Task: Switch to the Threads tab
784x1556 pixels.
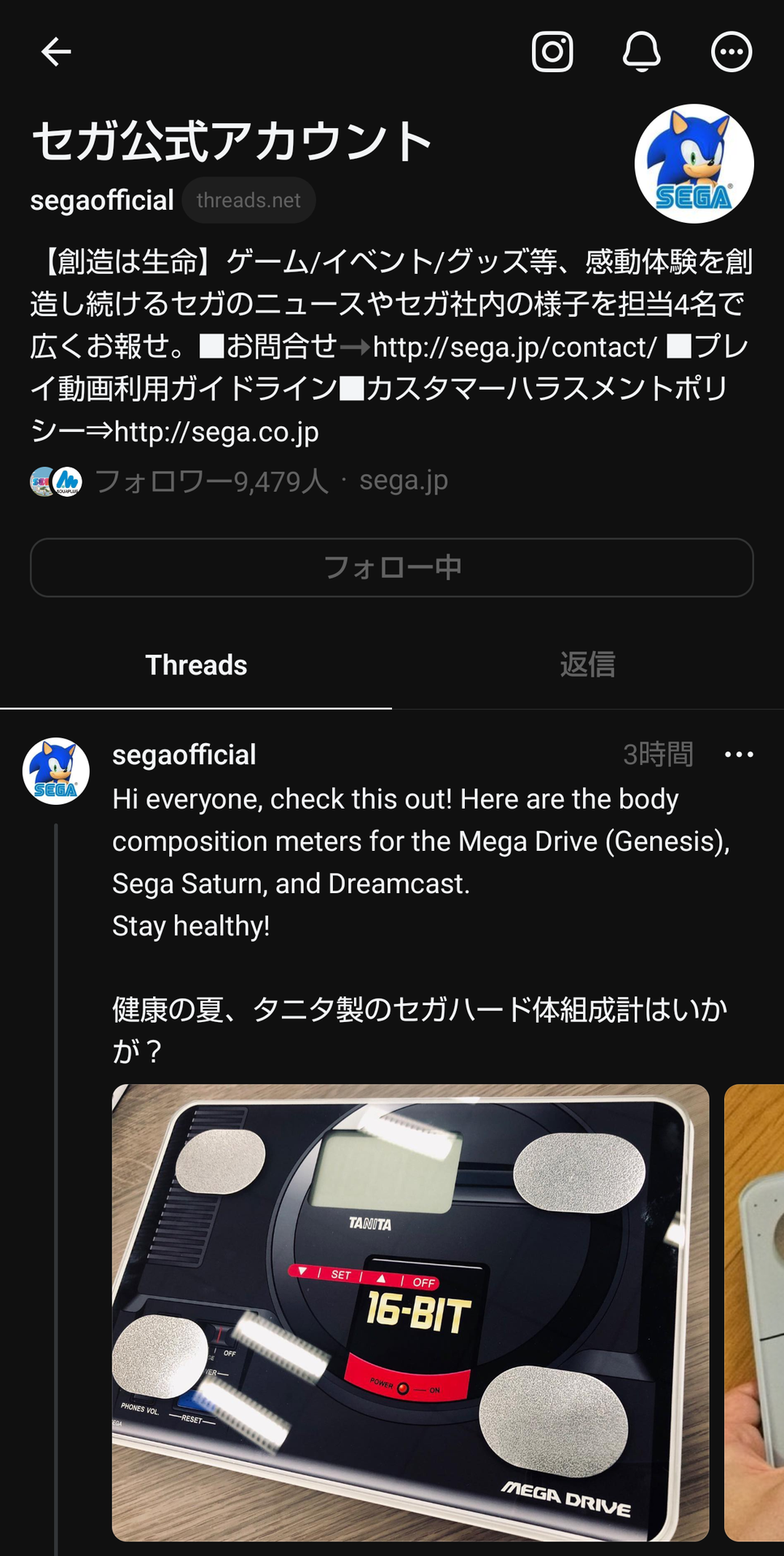Action: tap(196, 665)
